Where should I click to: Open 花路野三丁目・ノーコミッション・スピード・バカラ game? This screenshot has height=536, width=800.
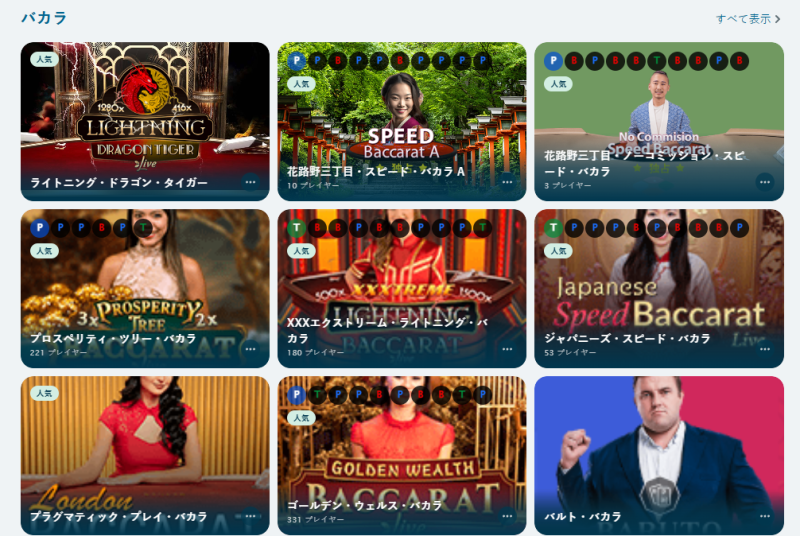[x=658, y=120]
